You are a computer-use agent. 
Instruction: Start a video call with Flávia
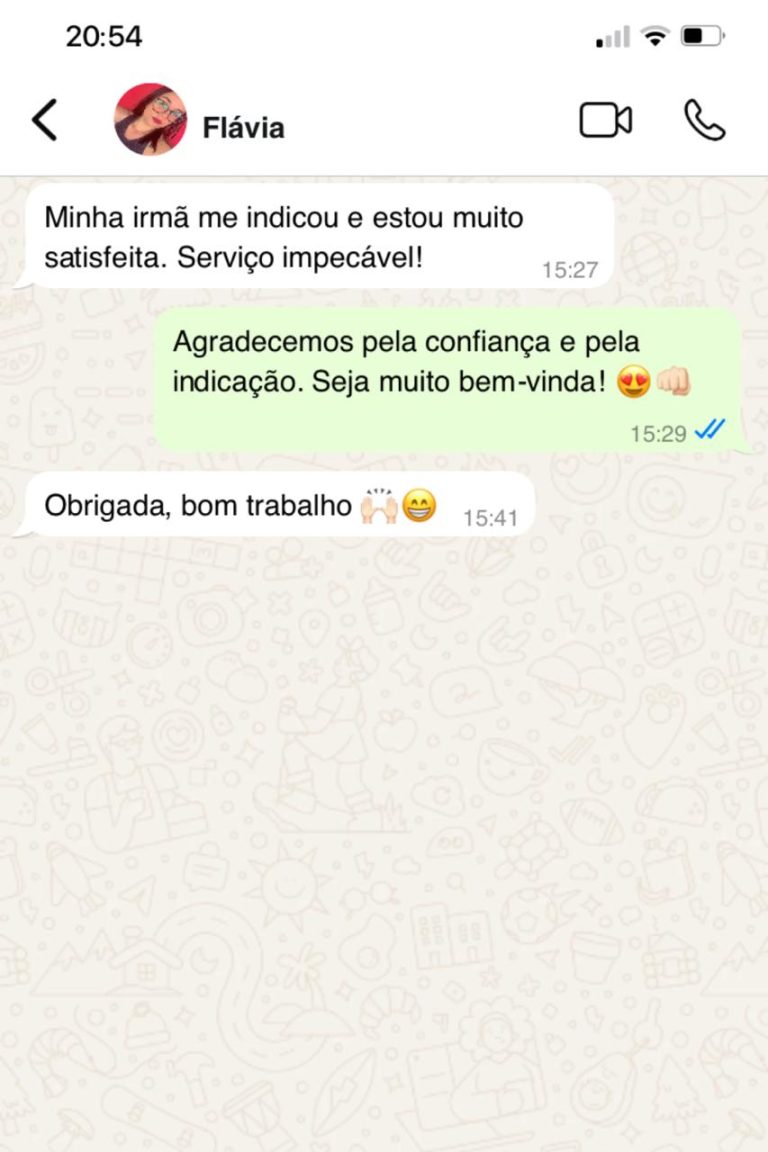(x=605, y=121)
